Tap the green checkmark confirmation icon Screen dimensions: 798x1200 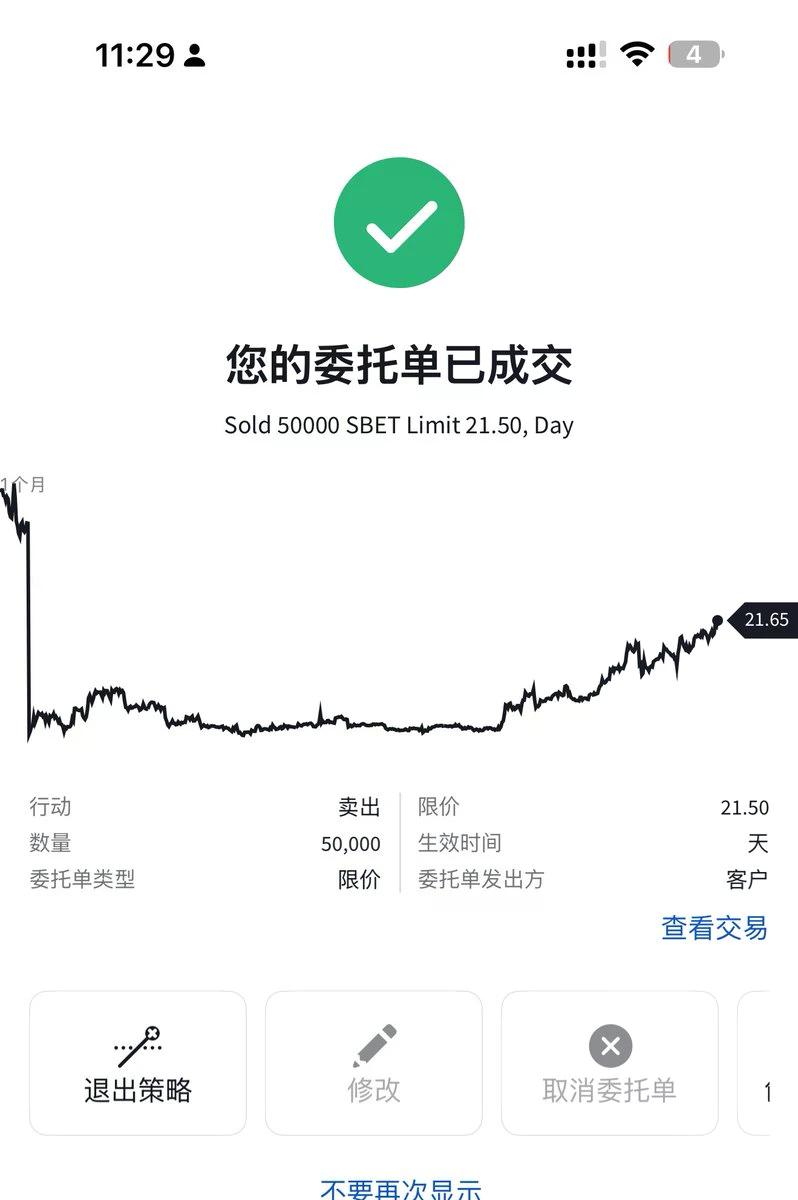coord(399,221)
